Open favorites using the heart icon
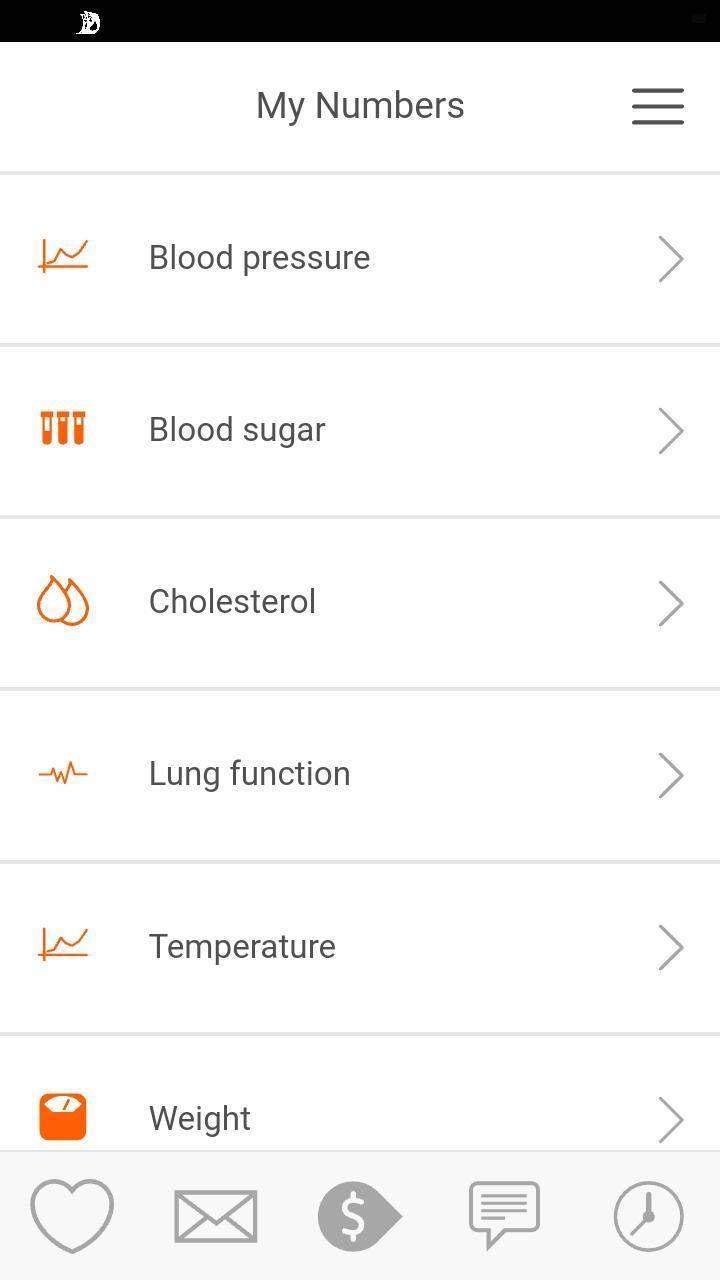 point(71,1214)
